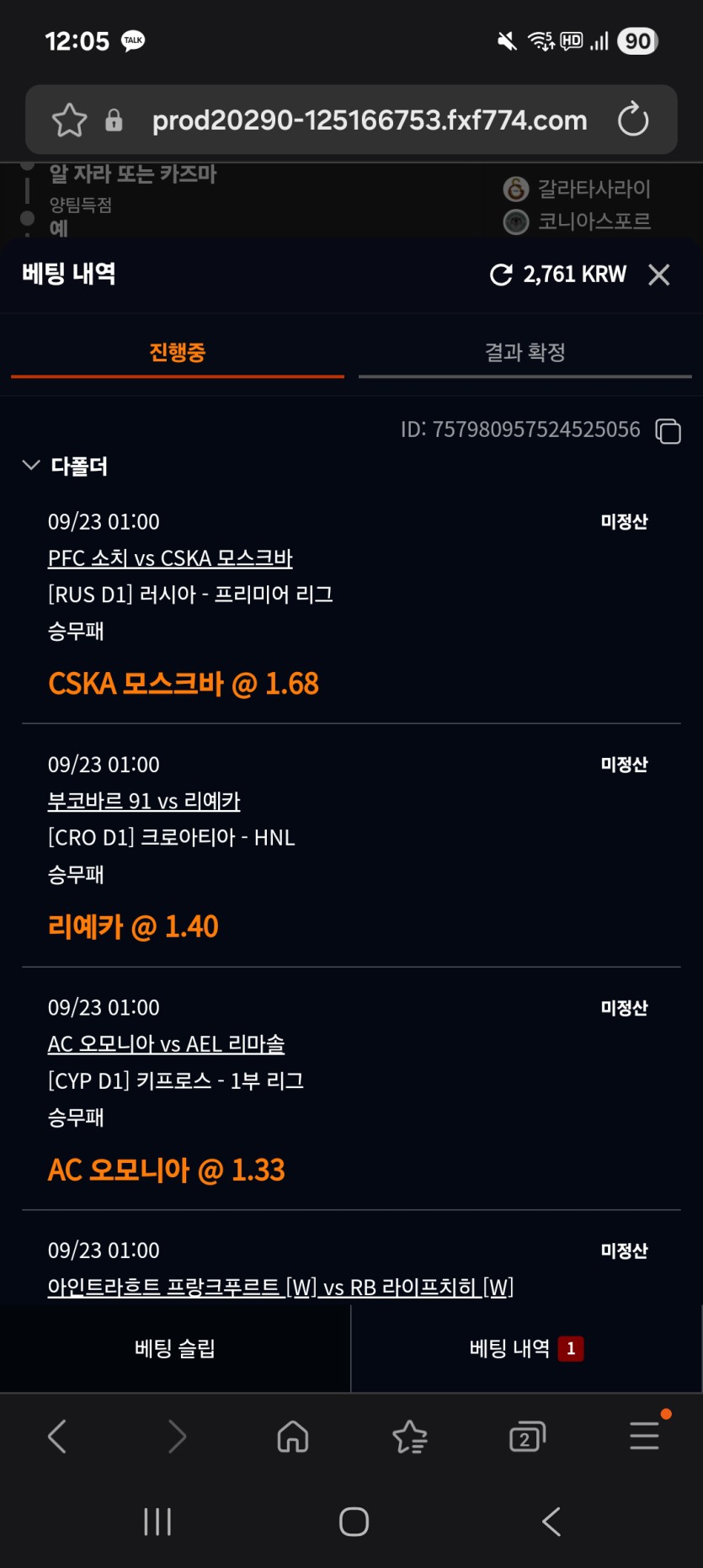This screenshot has width=703, height=1568.
Task: Bookmark this page with the star icon
Action: coord(69,120)
